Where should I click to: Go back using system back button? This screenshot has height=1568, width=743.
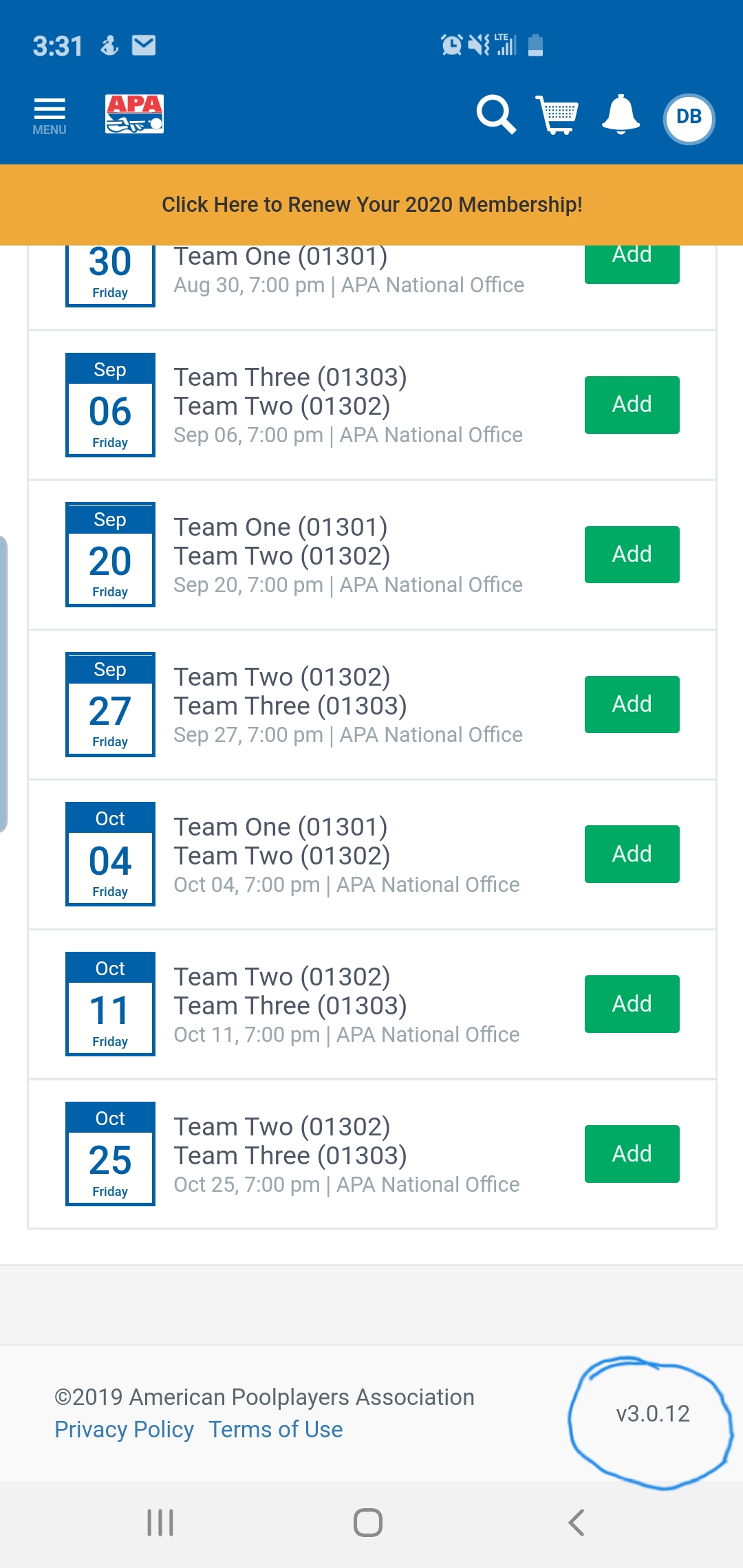click(x=577, y=1523)
